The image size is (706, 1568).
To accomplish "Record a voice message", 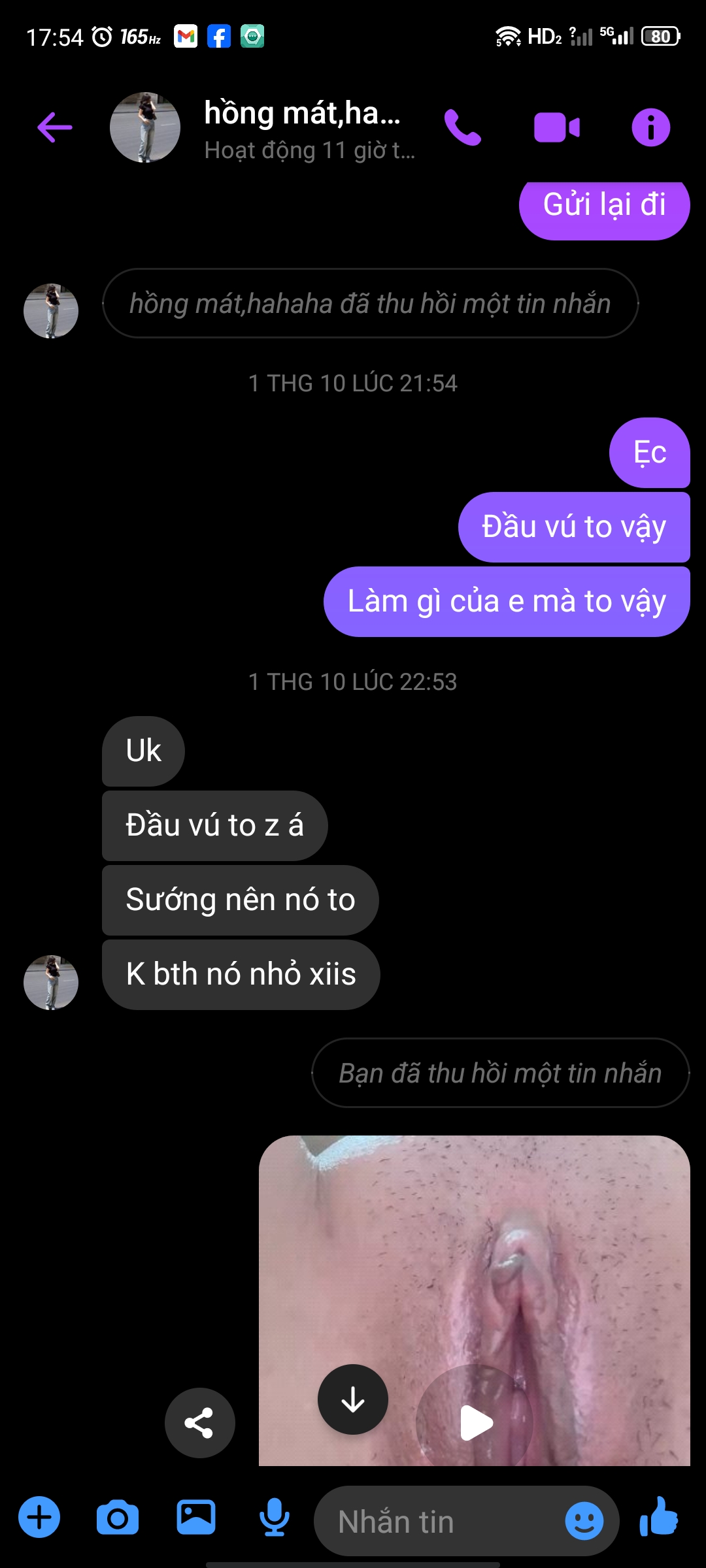I will (x=275, y=1517).
